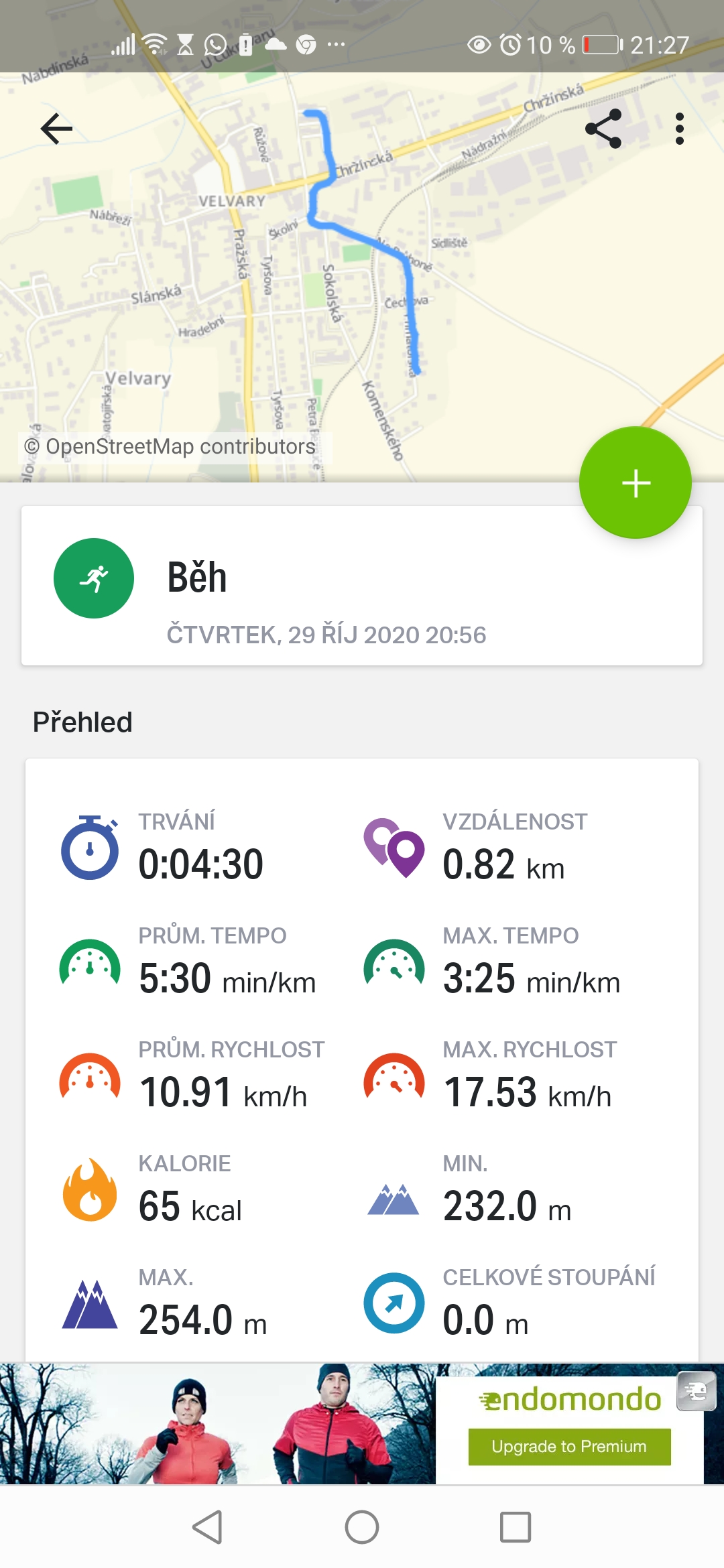Go to the home screen
This screenshot has width=724, height=1568.
click(x=362, y=1527)
